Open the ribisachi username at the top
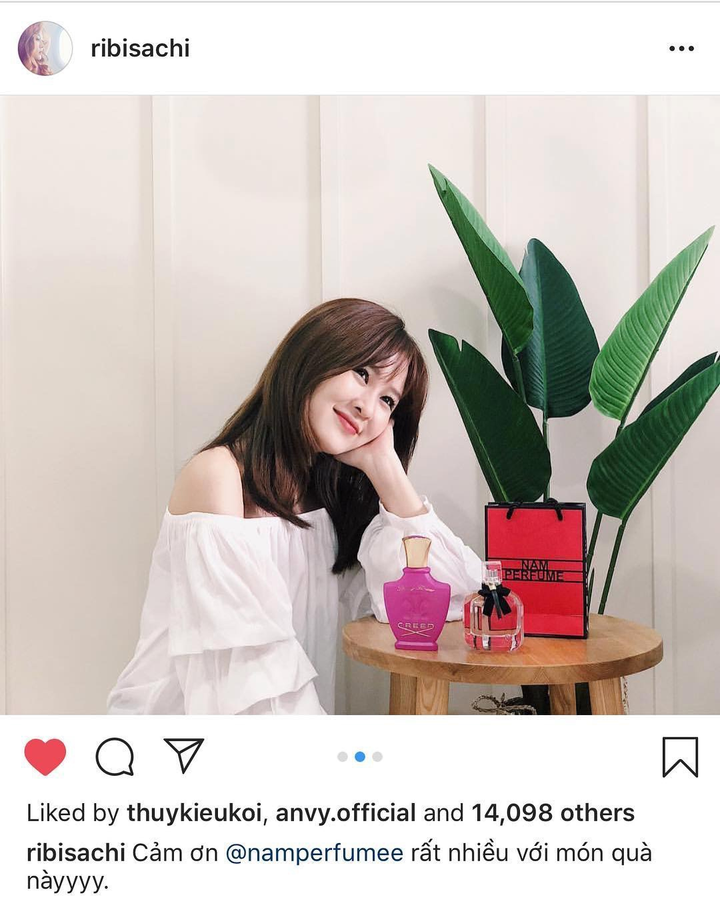The width and height of the screenshot is (720, 899). tap(140, 48)
